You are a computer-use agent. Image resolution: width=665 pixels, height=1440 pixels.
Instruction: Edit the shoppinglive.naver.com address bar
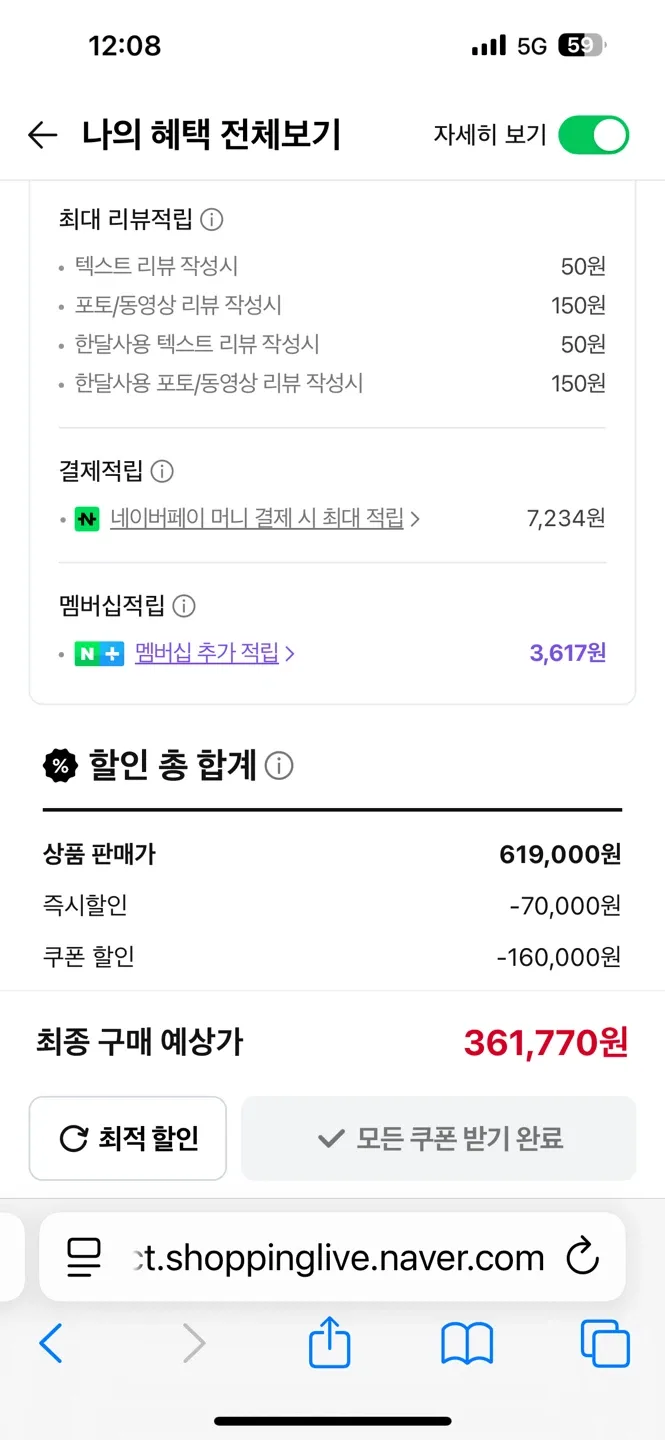point(340,1257)
